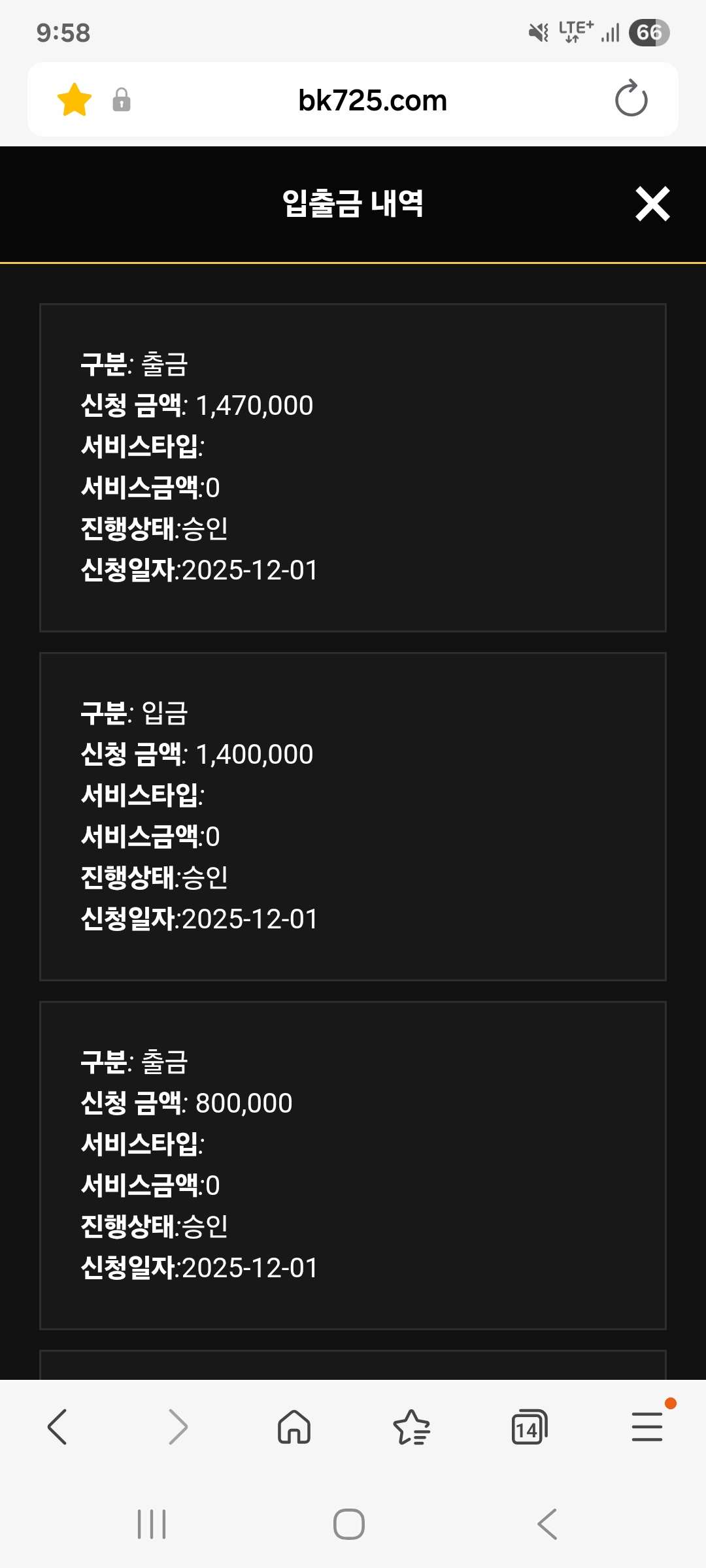706x1568 pixels.
Task: Open the browser menu
Action: 647,1427
